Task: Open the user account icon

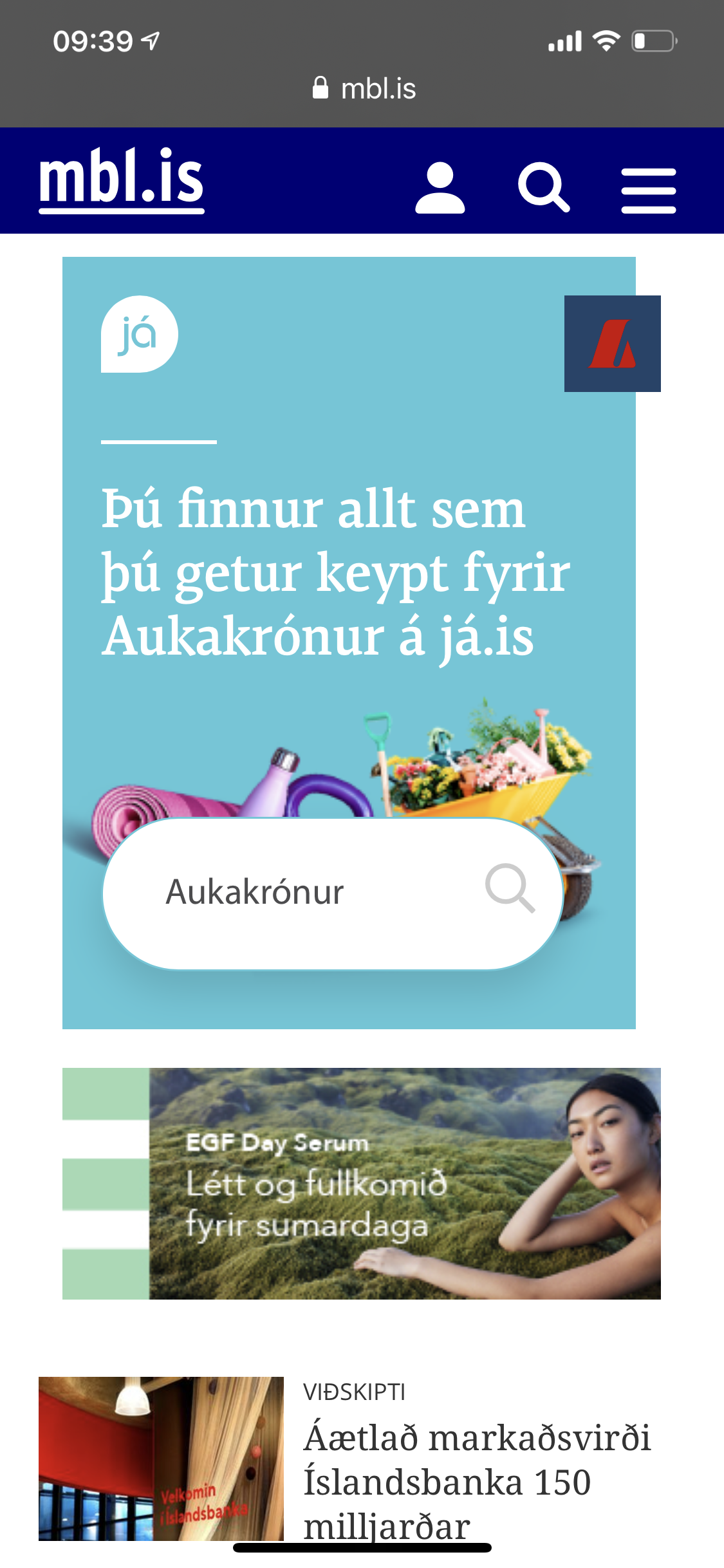Action: pyautogui.click(x=440, y=188)
